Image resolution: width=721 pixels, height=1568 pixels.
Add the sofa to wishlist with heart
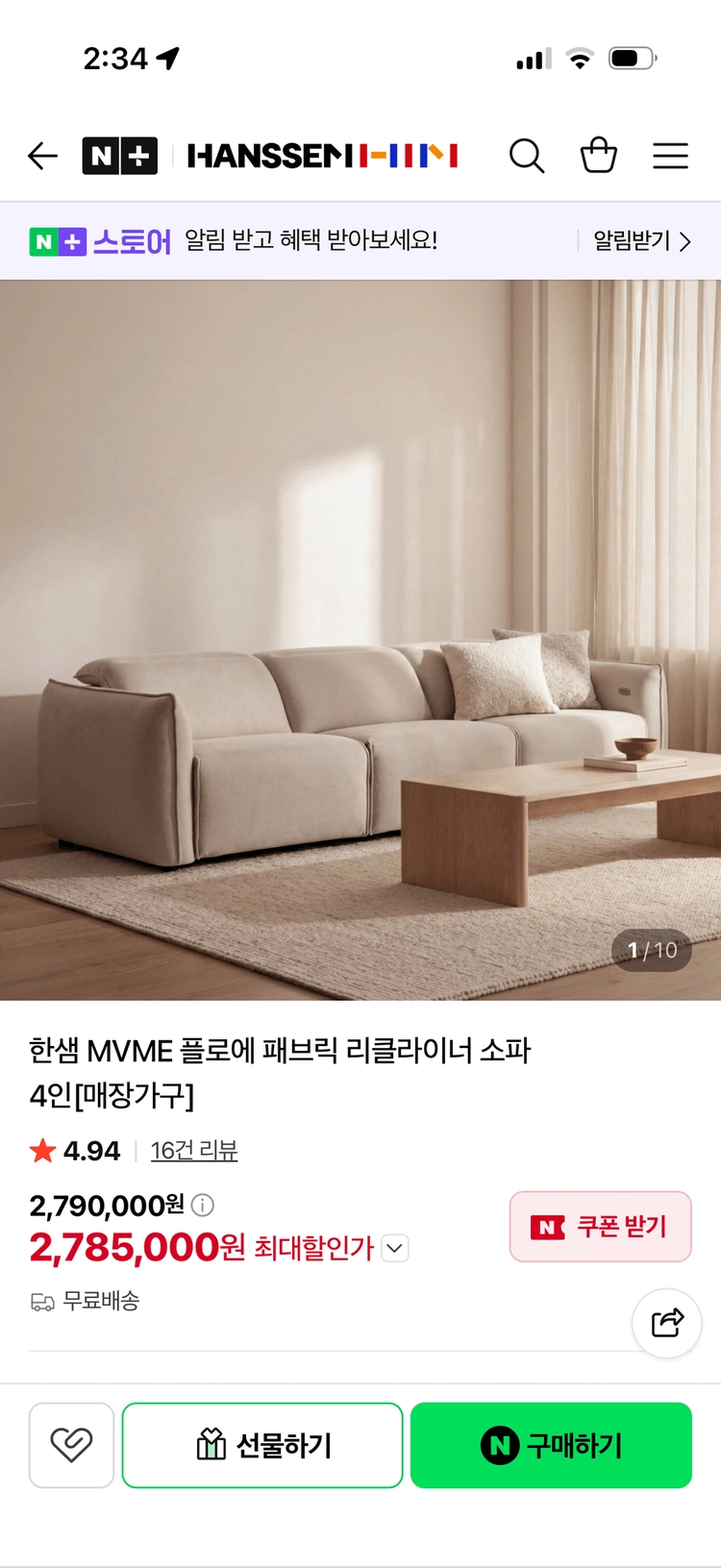click(x=71, y=1445)
